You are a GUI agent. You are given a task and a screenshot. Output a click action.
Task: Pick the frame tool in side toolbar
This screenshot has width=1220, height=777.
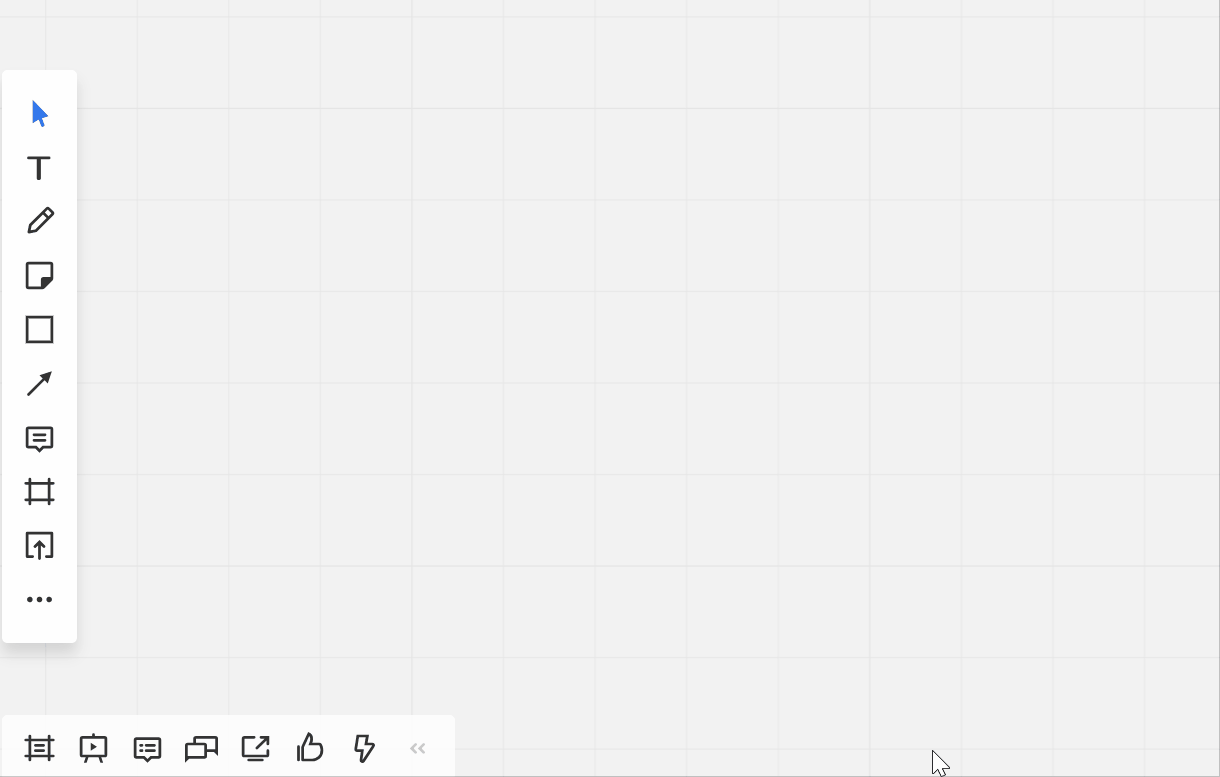click(x=39, y=492)
